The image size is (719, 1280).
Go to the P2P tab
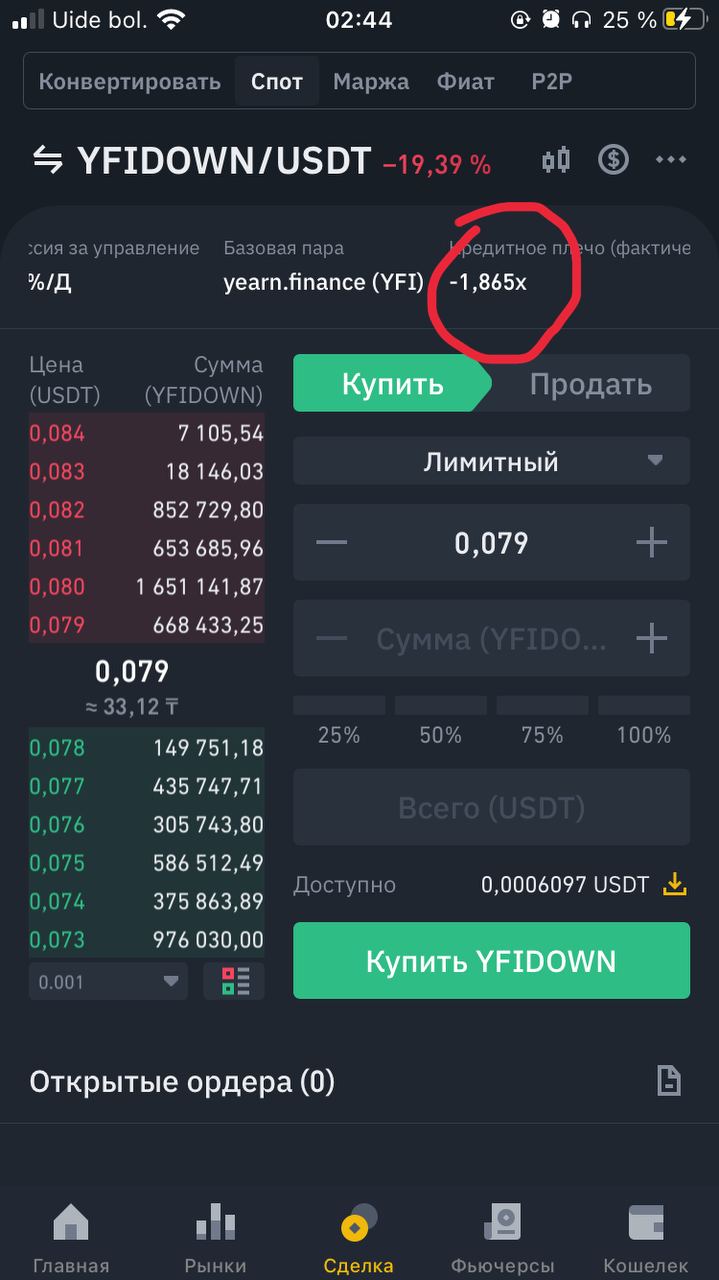coord(552,82)
